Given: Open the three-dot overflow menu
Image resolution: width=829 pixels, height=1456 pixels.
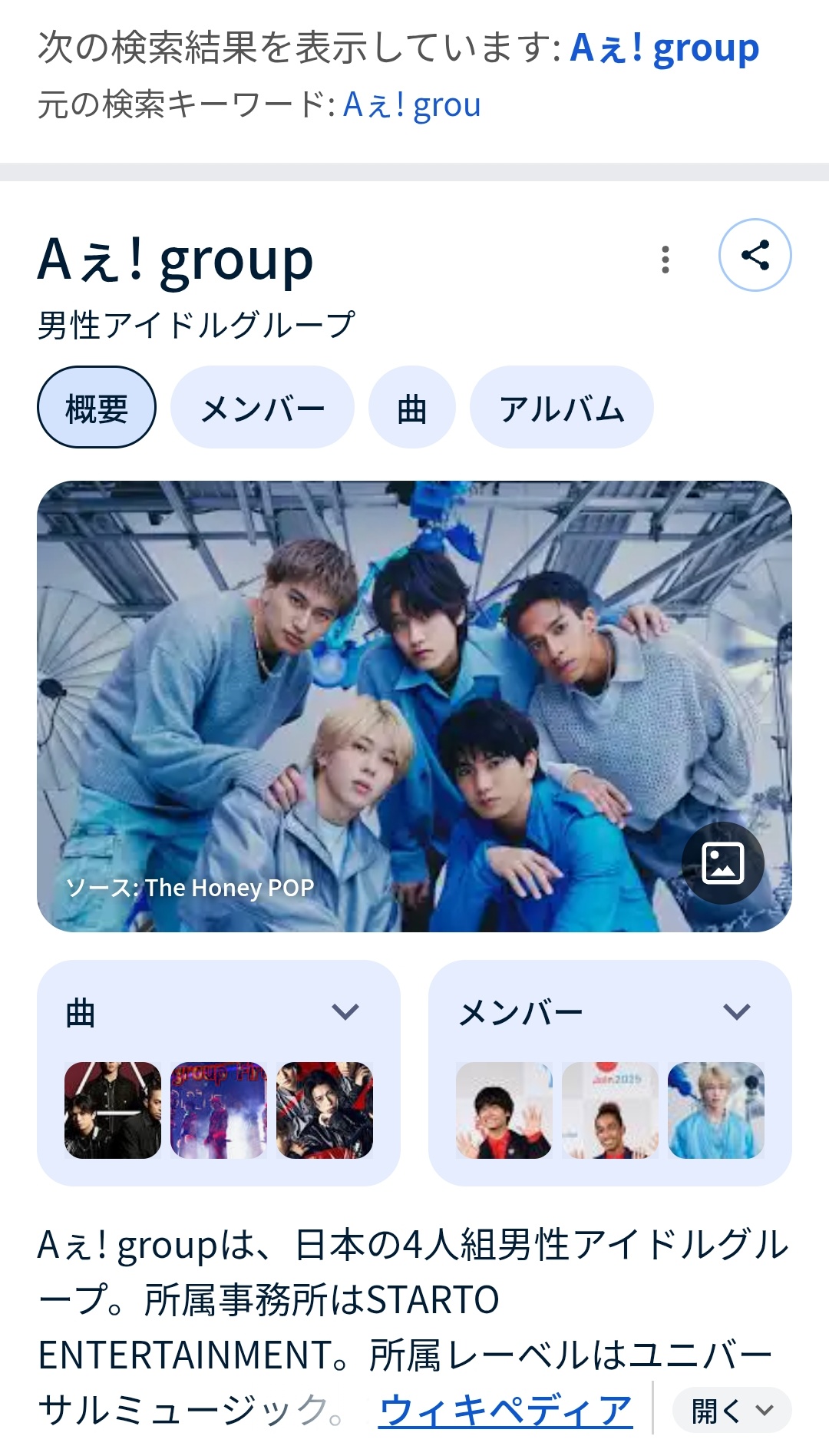Looking at the screenshot, I should [x=666, y=260].
